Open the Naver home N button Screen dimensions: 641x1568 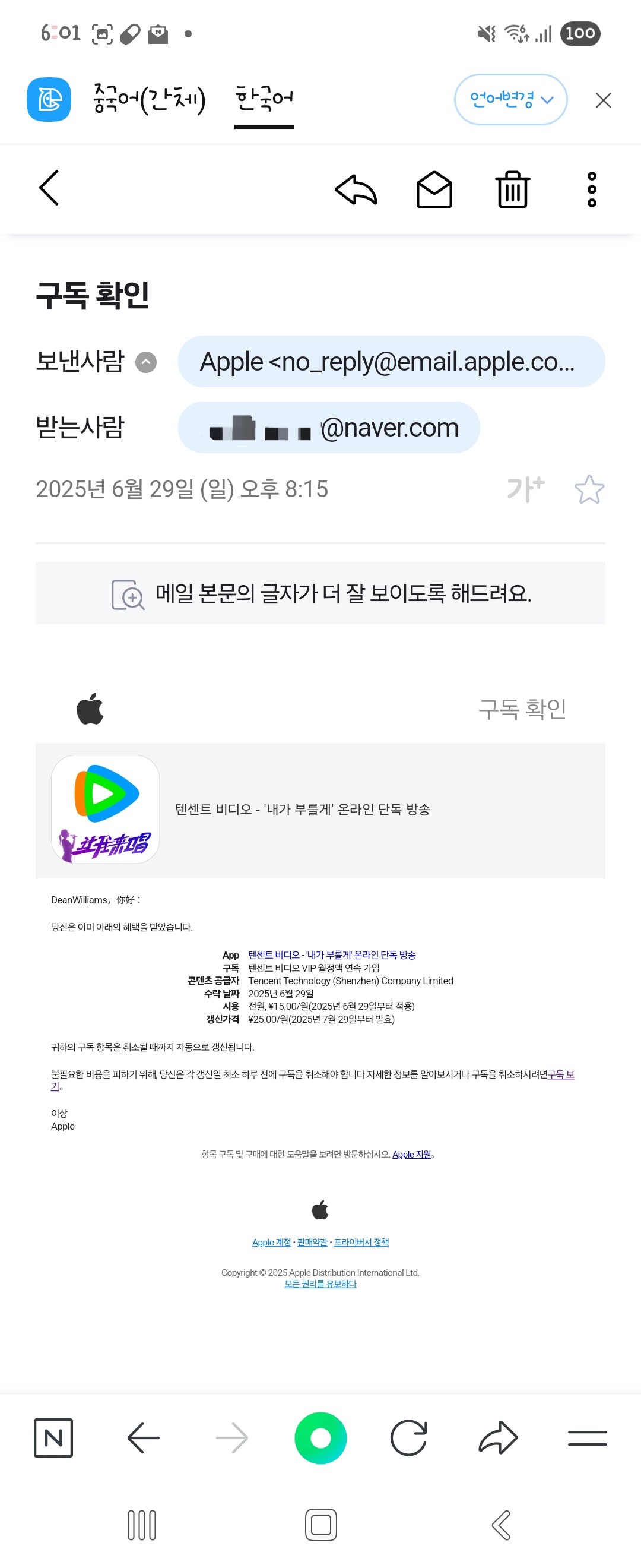[x=53, y=1438]
